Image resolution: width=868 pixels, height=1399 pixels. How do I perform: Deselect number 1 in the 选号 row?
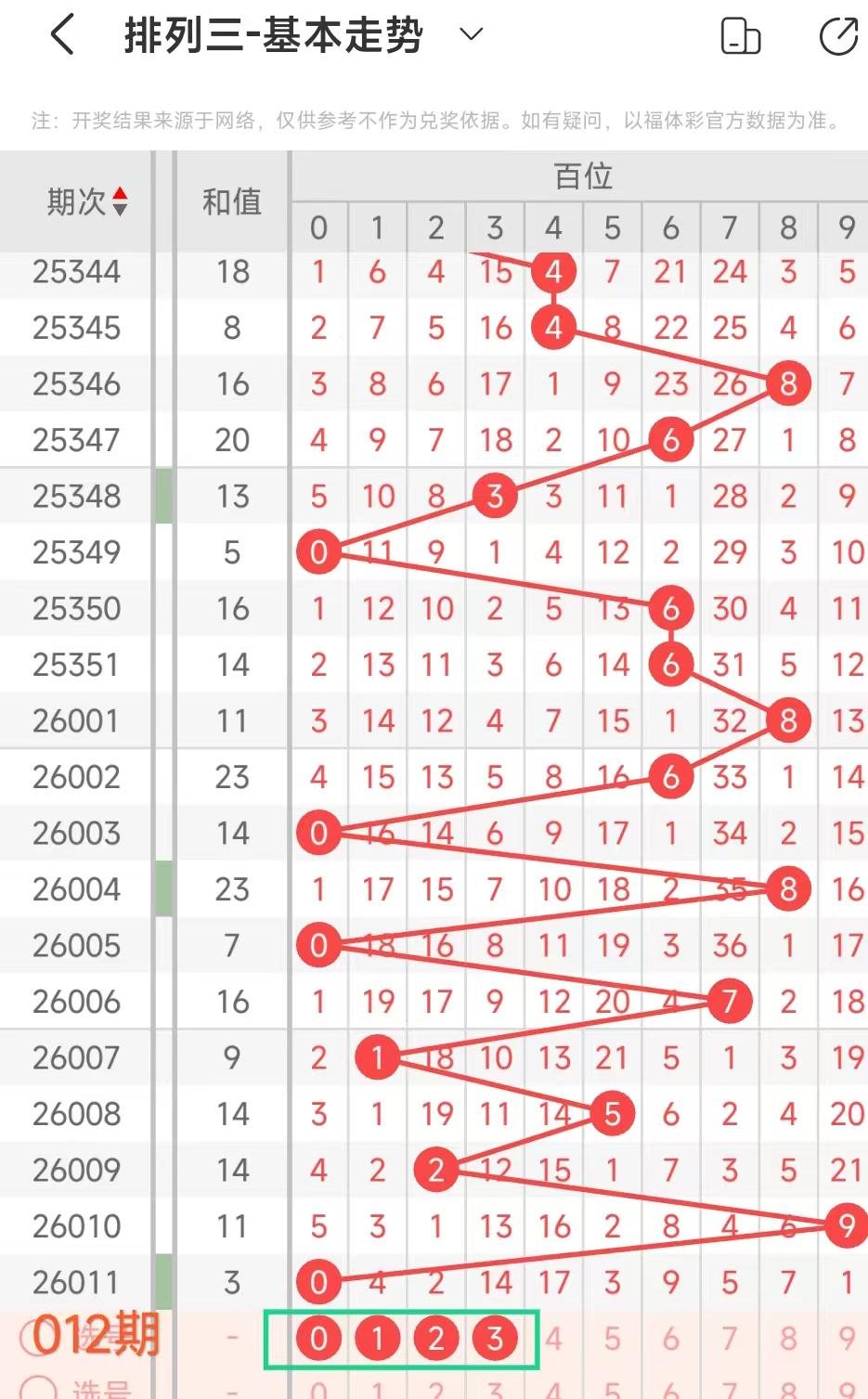pyautogui.click(x=377, y=1339)
